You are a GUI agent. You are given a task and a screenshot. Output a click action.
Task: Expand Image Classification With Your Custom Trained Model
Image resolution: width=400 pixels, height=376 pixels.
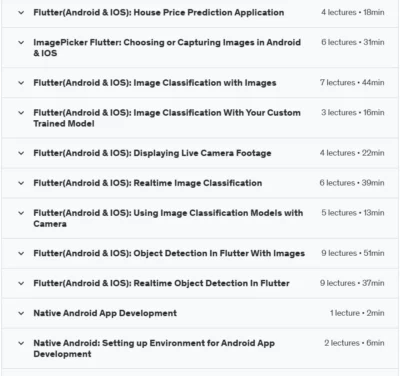click(200, 118)
